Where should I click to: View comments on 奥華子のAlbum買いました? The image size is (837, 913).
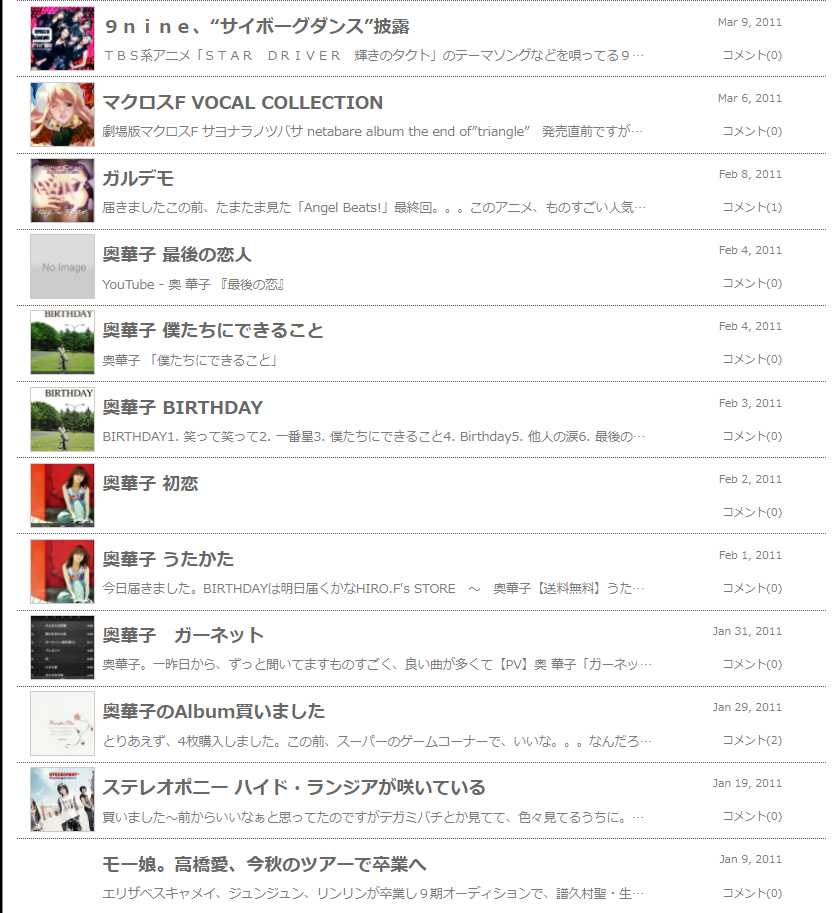click(752, 740)
